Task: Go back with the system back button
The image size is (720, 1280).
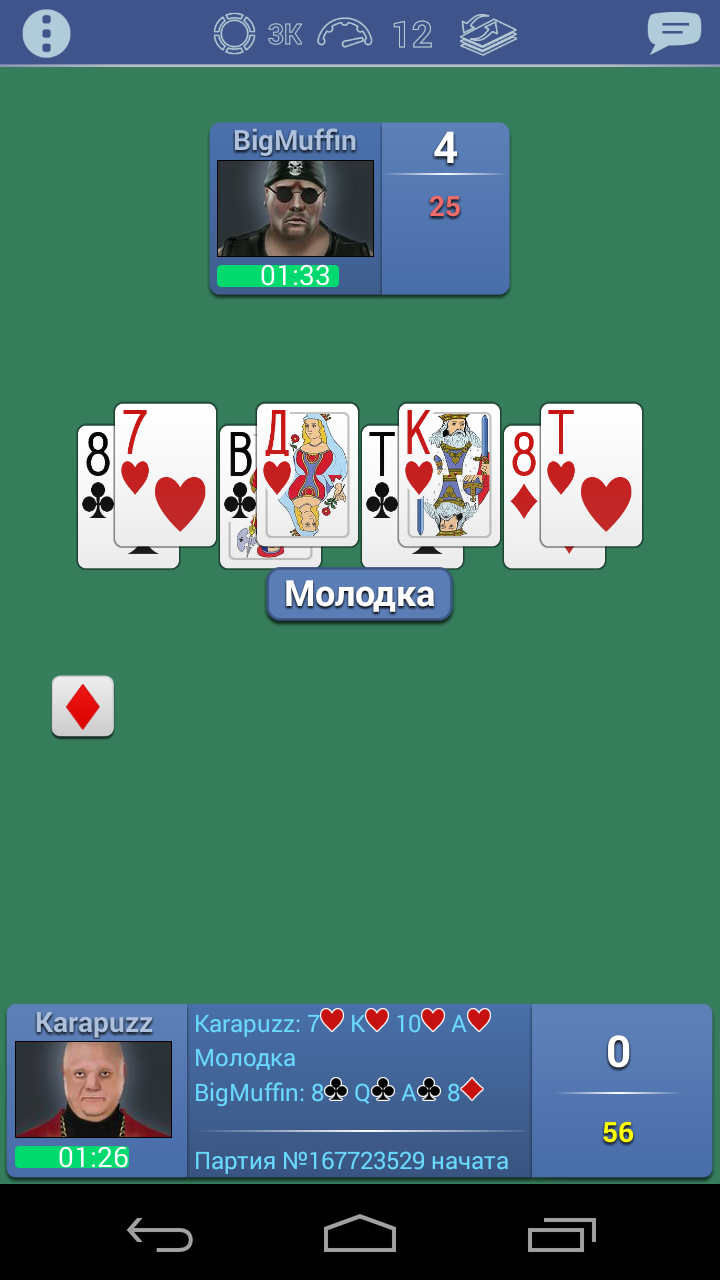Action: (159, 1233)
